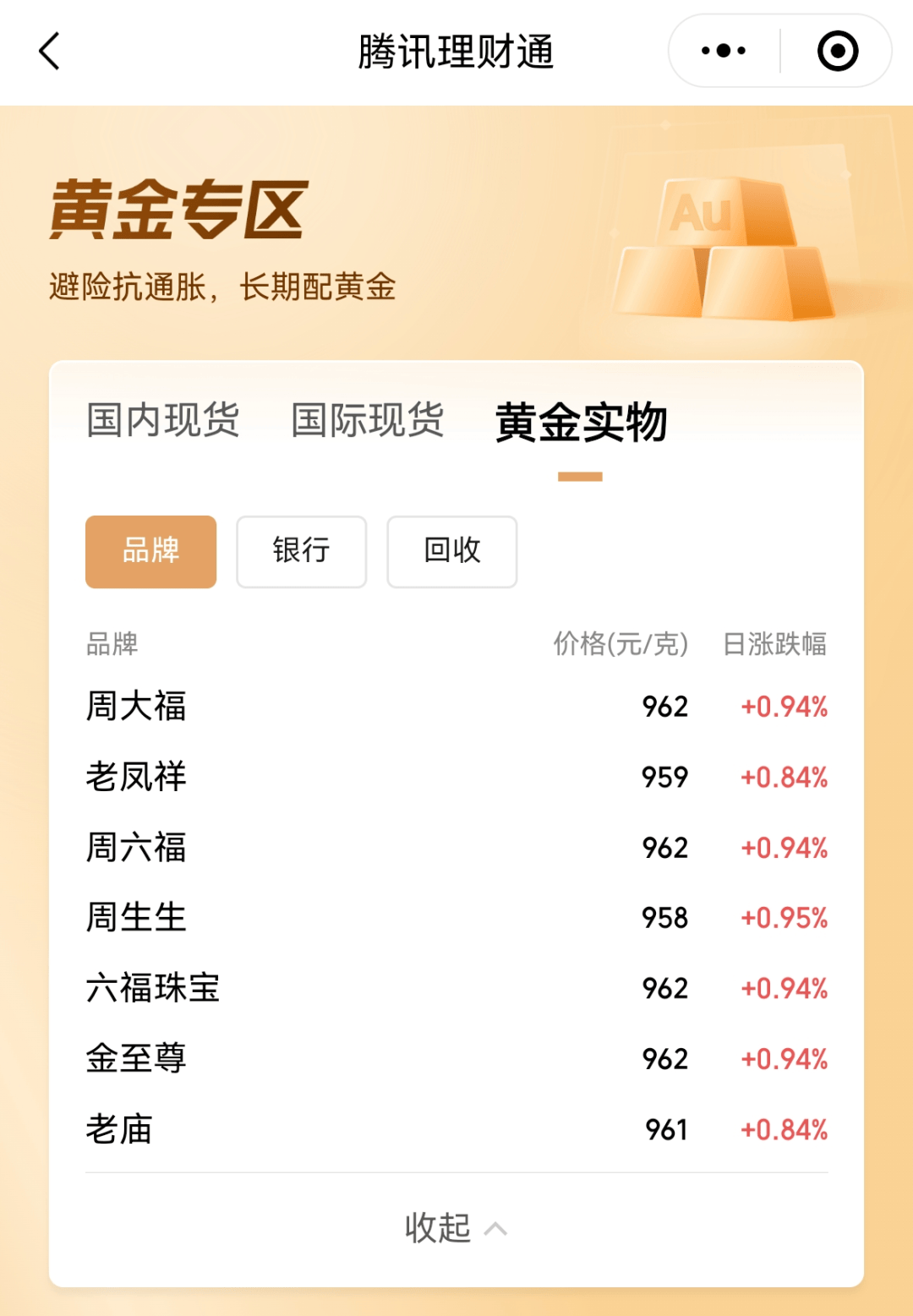The image size is (913, 1316).
Task: Select the 黄金实物 tab
Action: (x=581, y=422)
